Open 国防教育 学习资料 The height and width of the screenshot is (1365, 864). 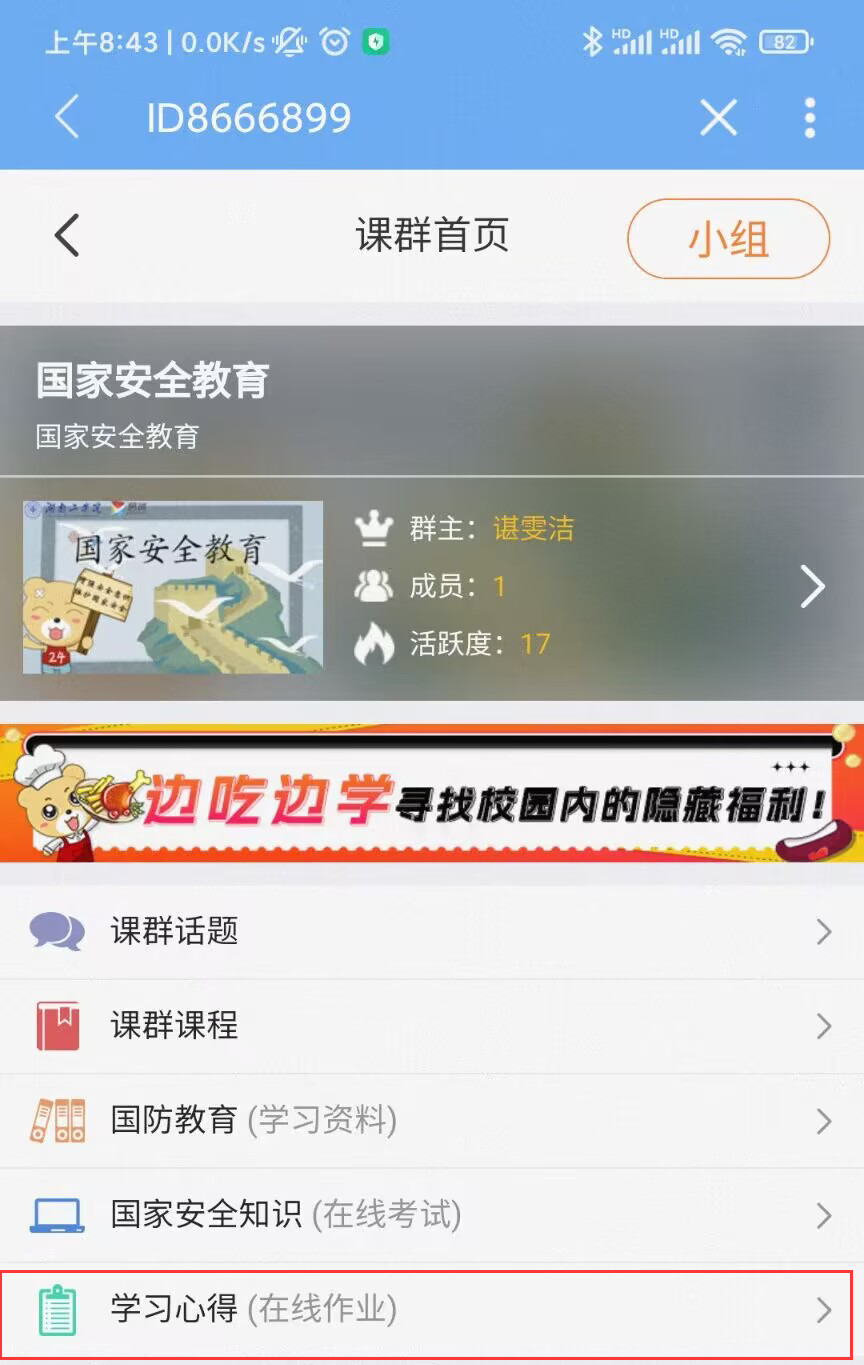coord(432,1120)
